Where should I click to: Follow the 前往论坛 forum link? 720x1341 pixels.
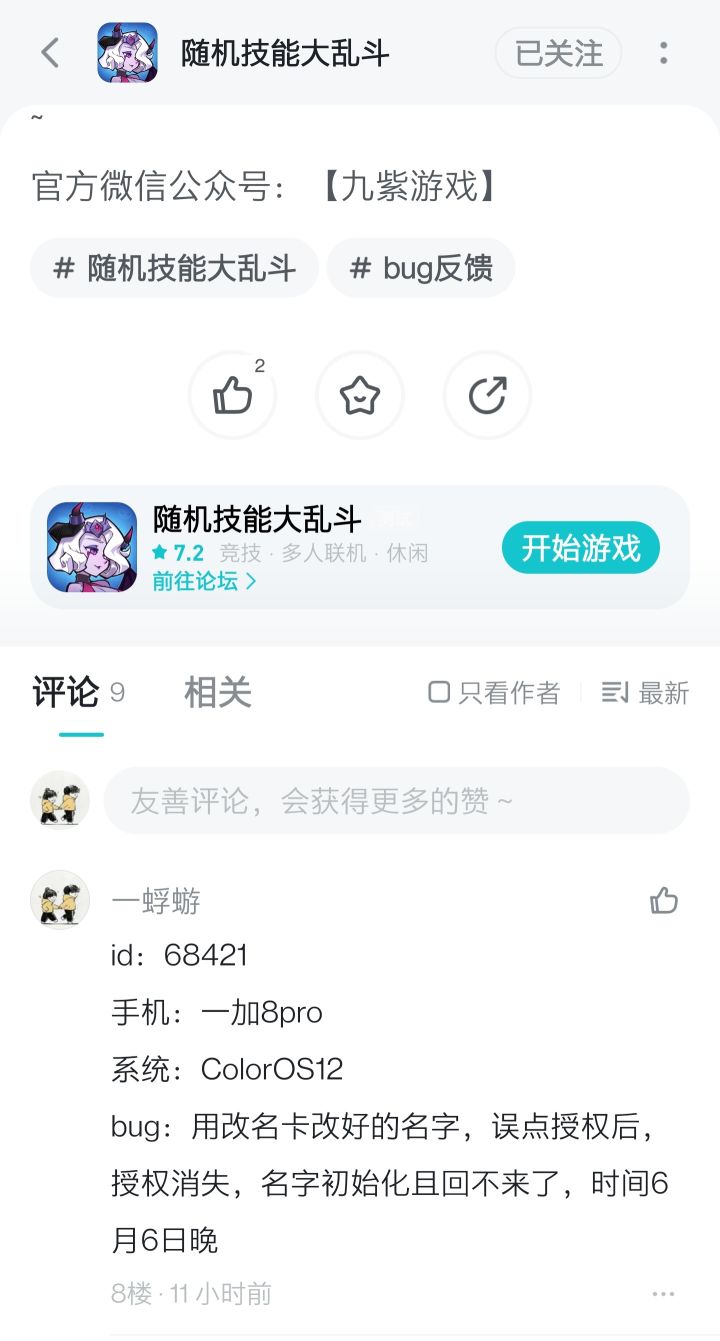pyautogui.click(x=204, y=581)
